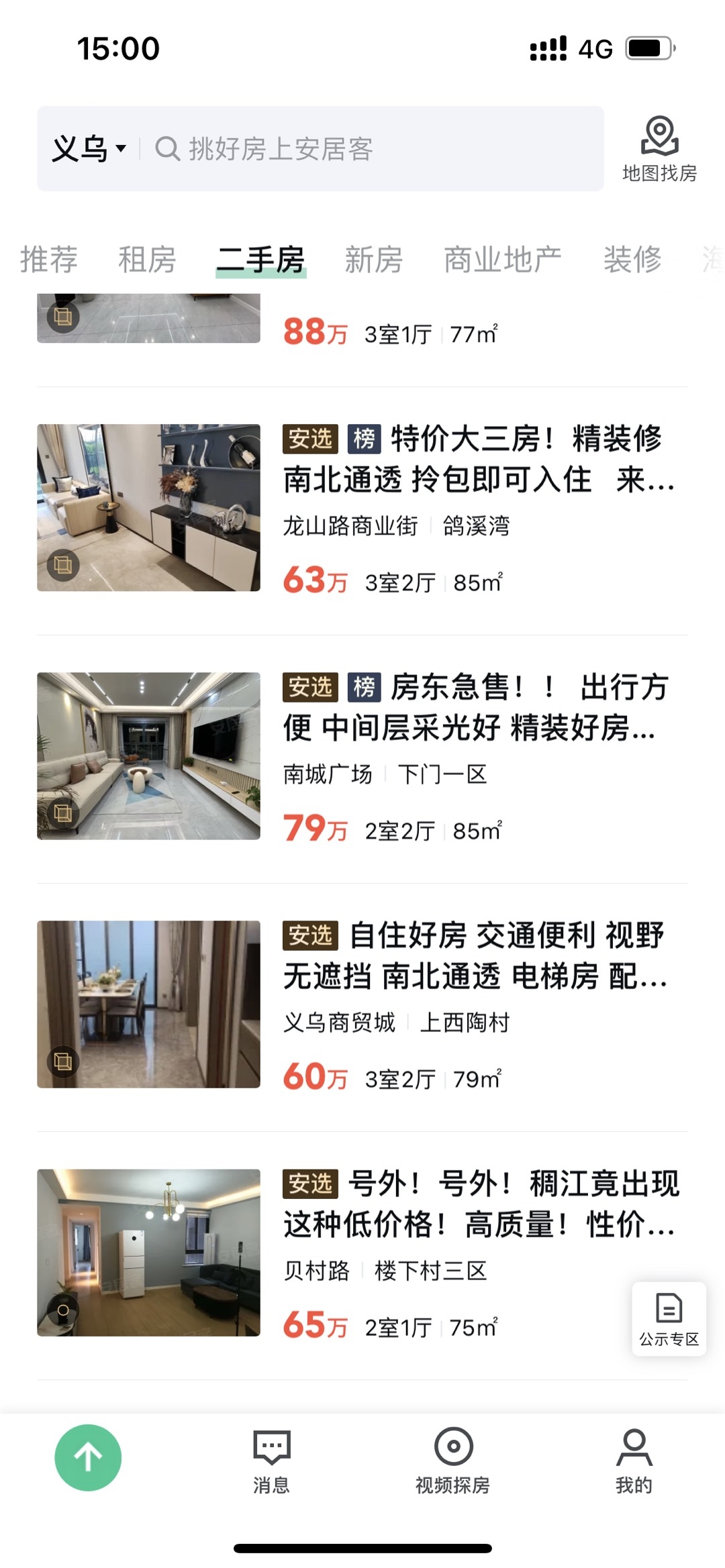Tap the green back-to-top arrow

pyautogui.click(x=88, y=1457)
